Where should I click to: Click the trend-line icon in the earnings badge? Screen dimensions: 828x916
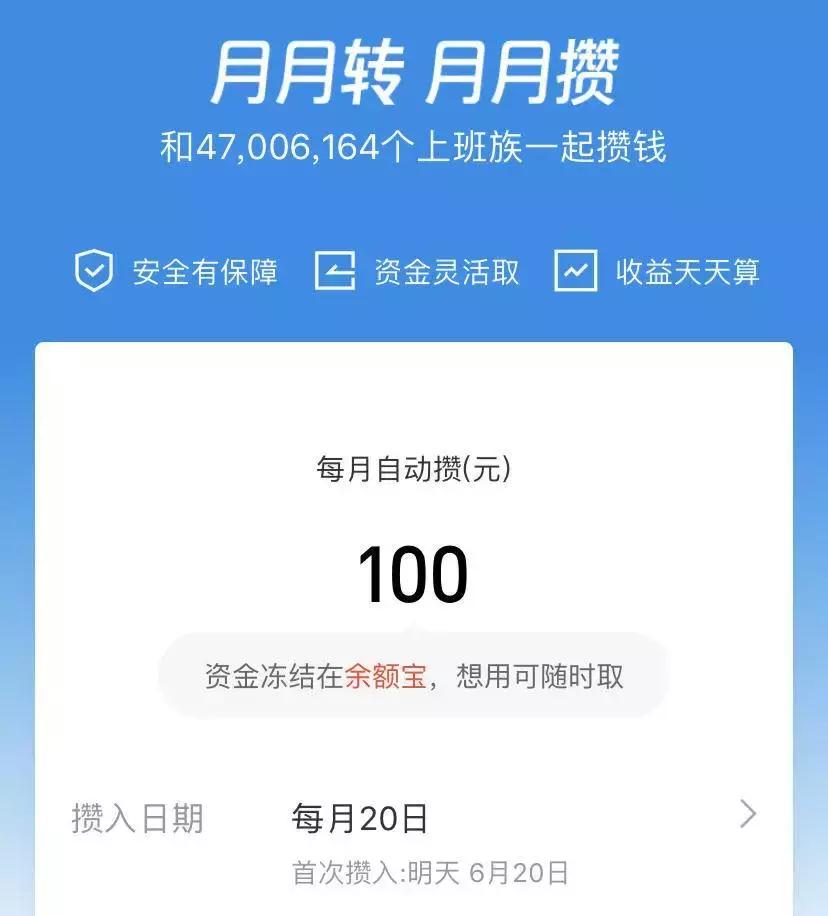point(574,270)
